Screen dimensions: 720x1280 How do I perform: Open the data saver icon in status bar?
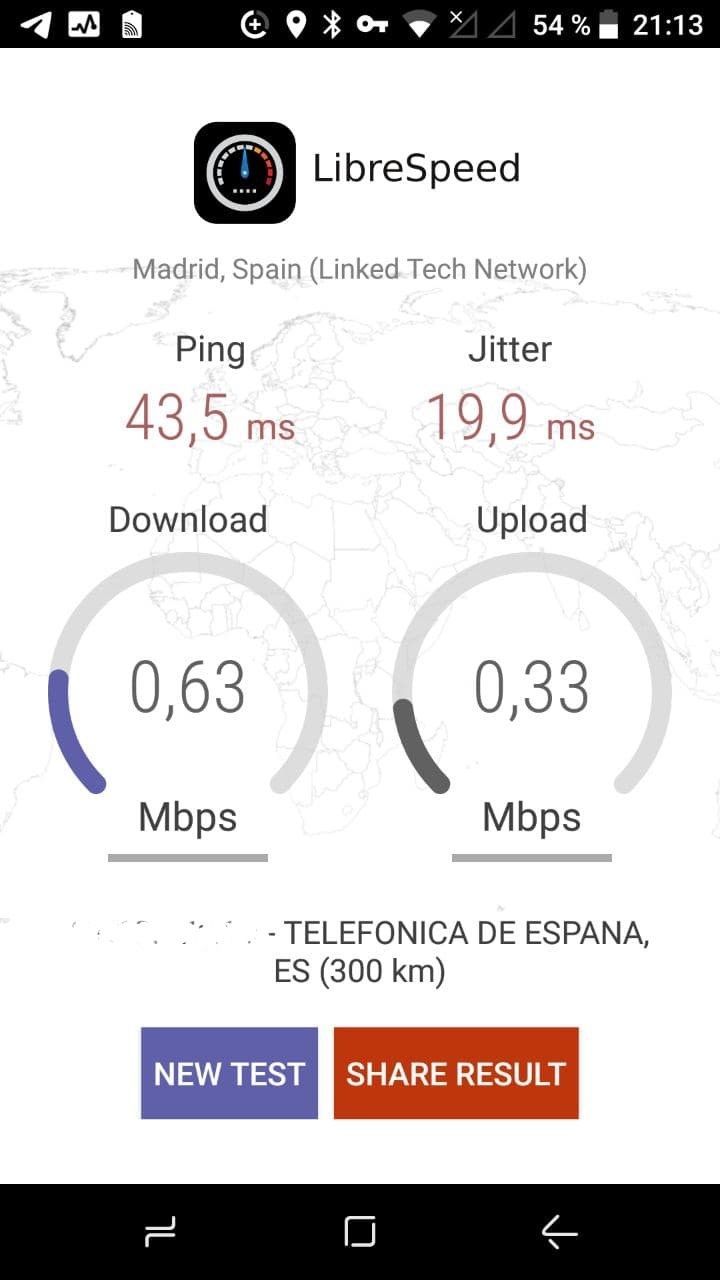coord(253,22)
